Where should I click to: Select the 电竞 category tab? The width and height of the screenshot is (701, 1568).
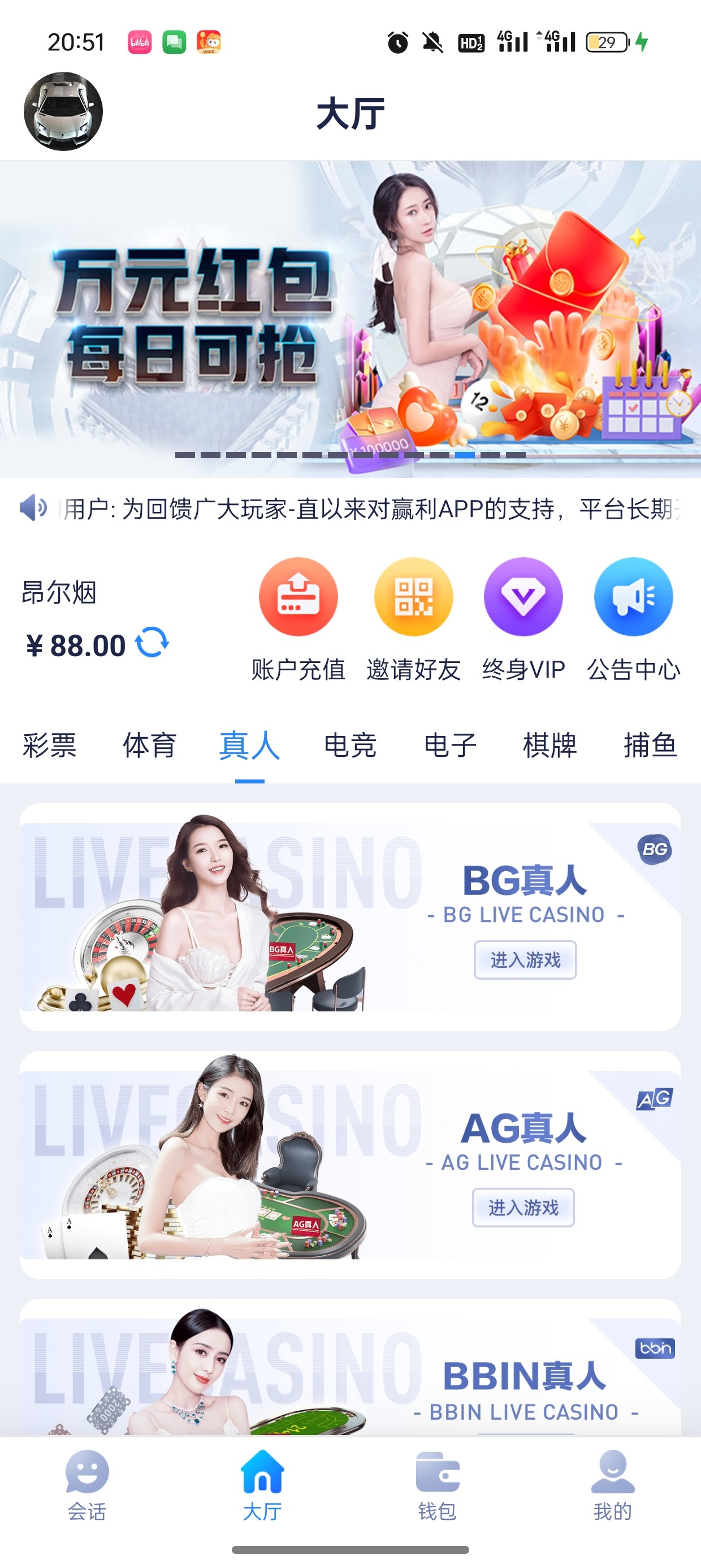click(x=350, y=745)
